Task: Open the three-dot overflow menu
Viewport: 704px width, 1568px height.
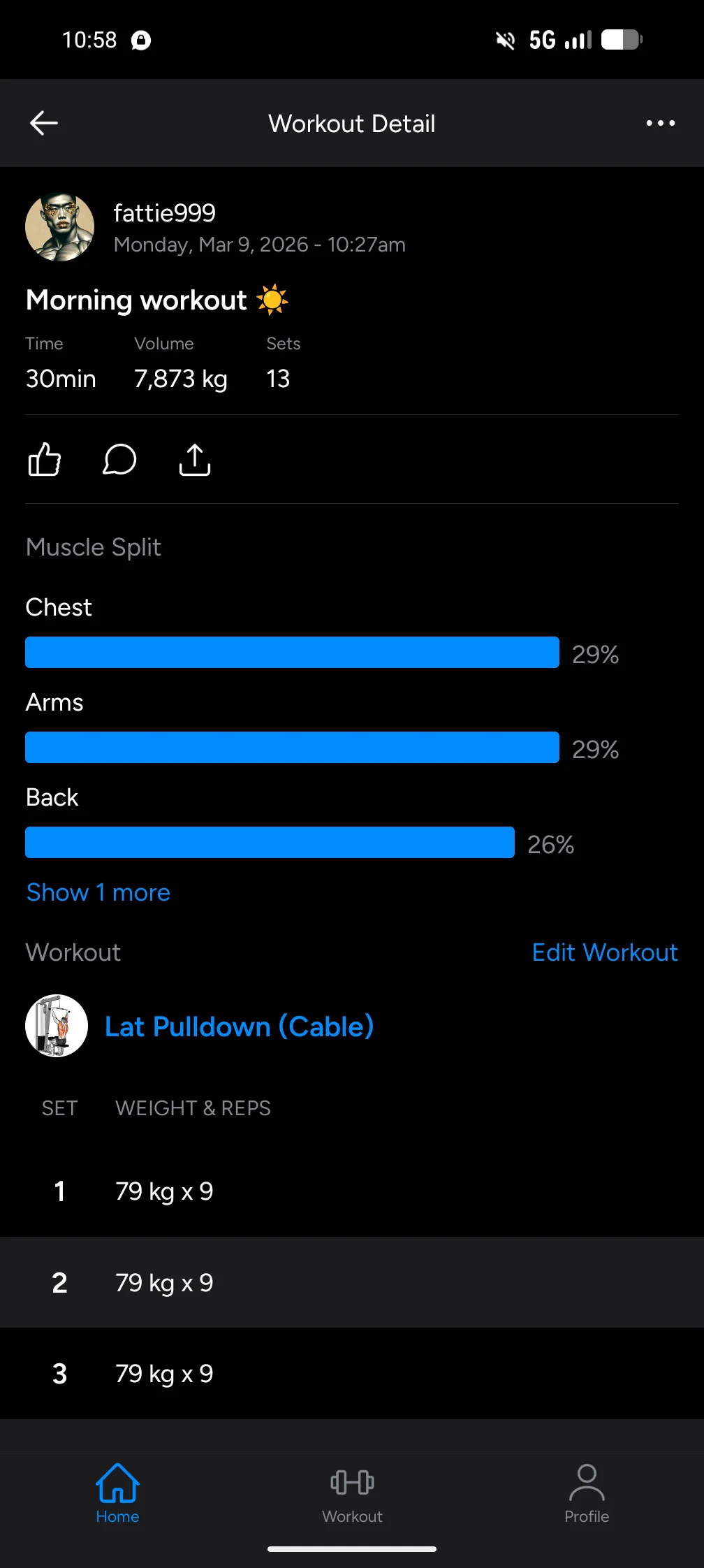Action: click(660, 123)
